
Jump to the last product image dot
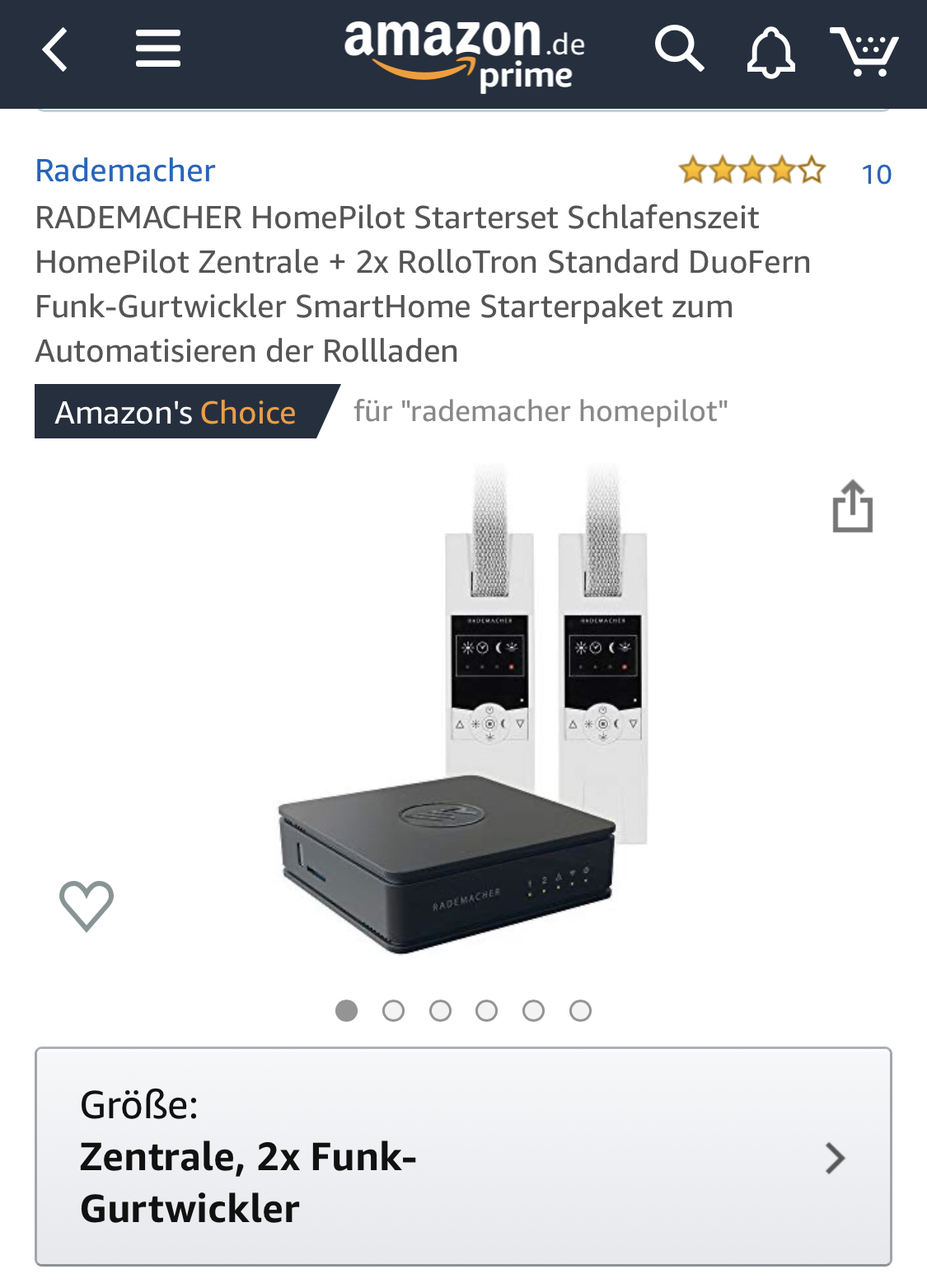pyautogui.click(x=580, y=1010)
